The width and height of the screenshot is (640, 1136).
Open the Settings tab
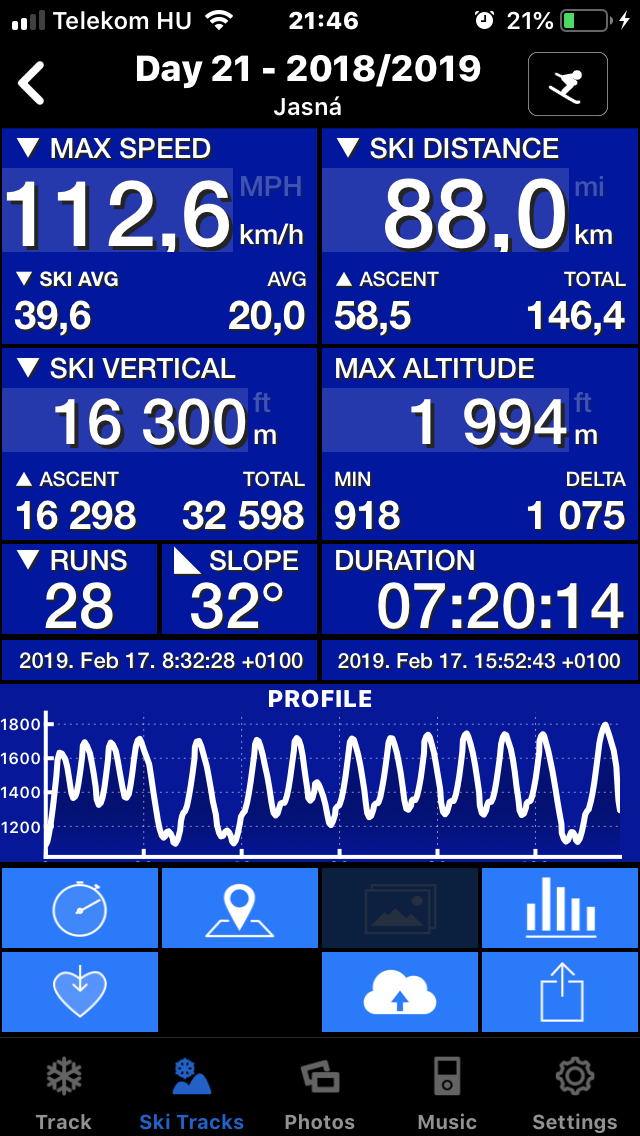575,1092
